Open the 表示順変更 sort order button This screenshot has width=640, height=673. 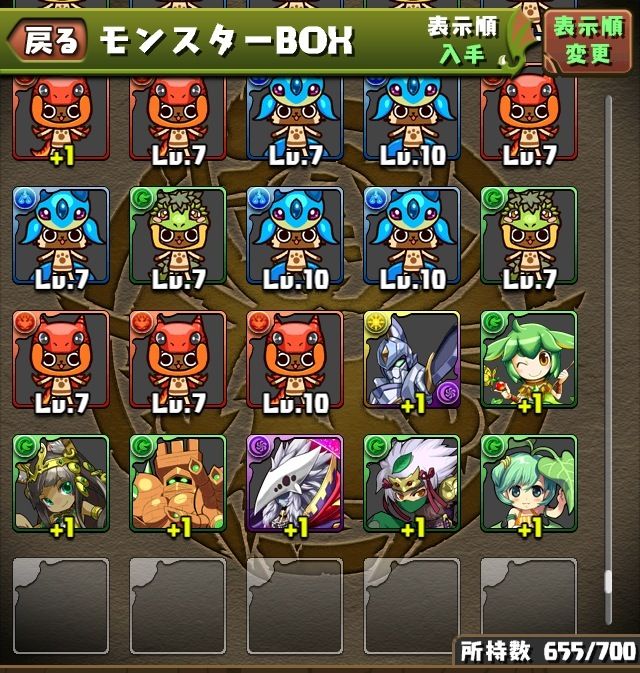tap(588, 42)
